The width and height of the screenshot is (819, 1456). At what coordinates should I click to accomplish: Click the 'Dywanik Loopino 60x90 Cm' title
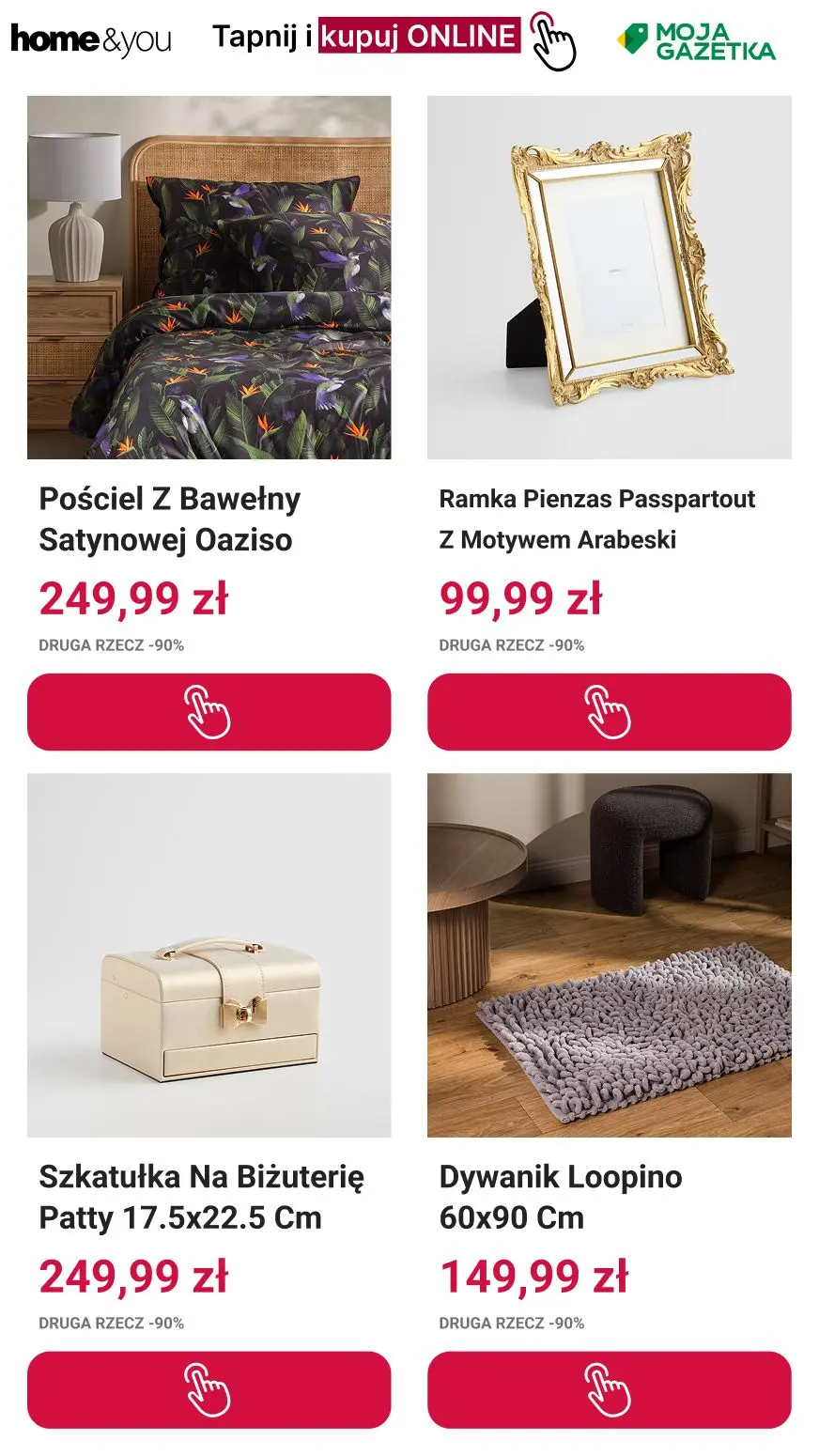click(561, 1197)
